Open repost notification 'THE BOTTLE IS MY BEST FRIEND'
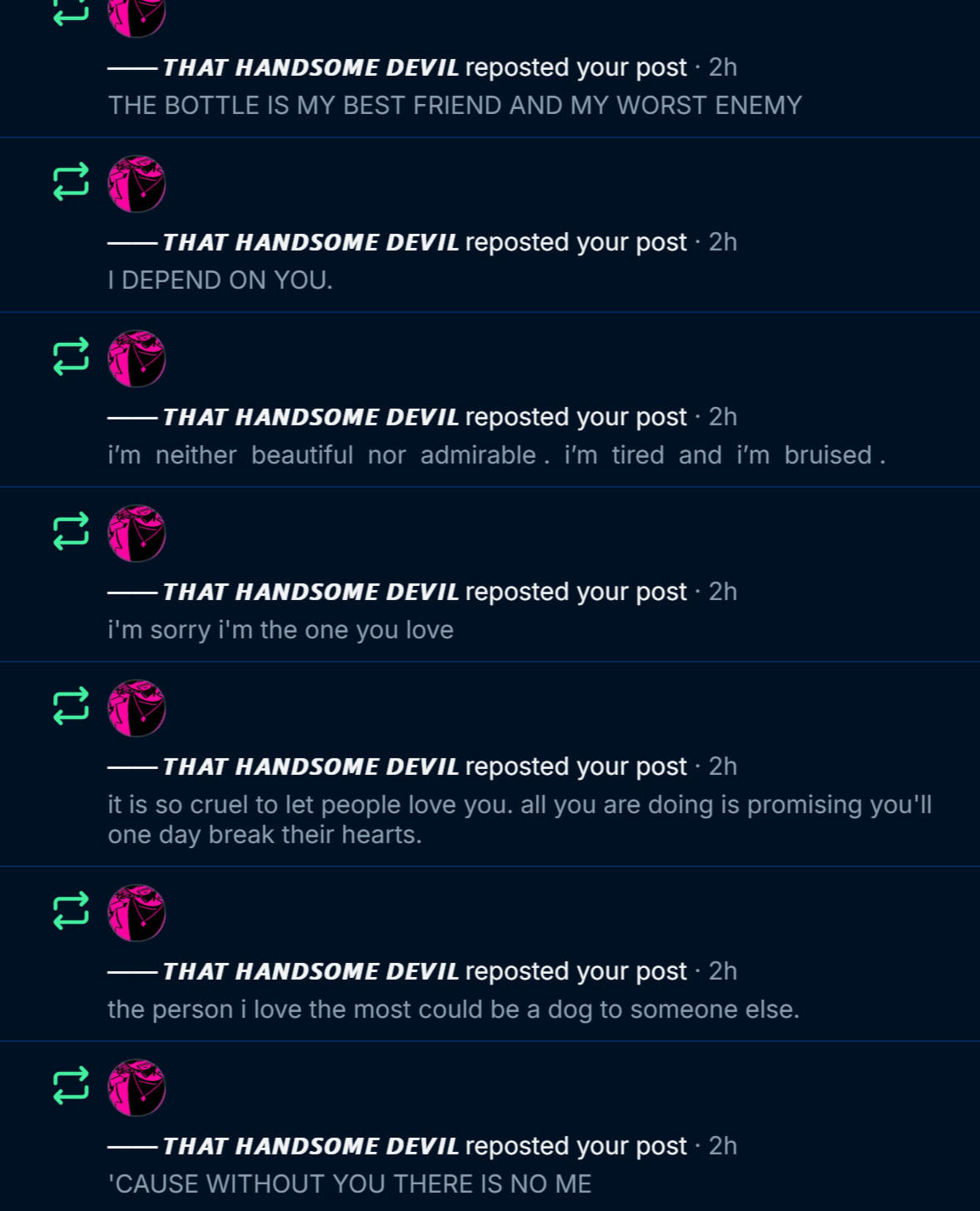The width and height of the screenshot is (980, 1211). 454,106
